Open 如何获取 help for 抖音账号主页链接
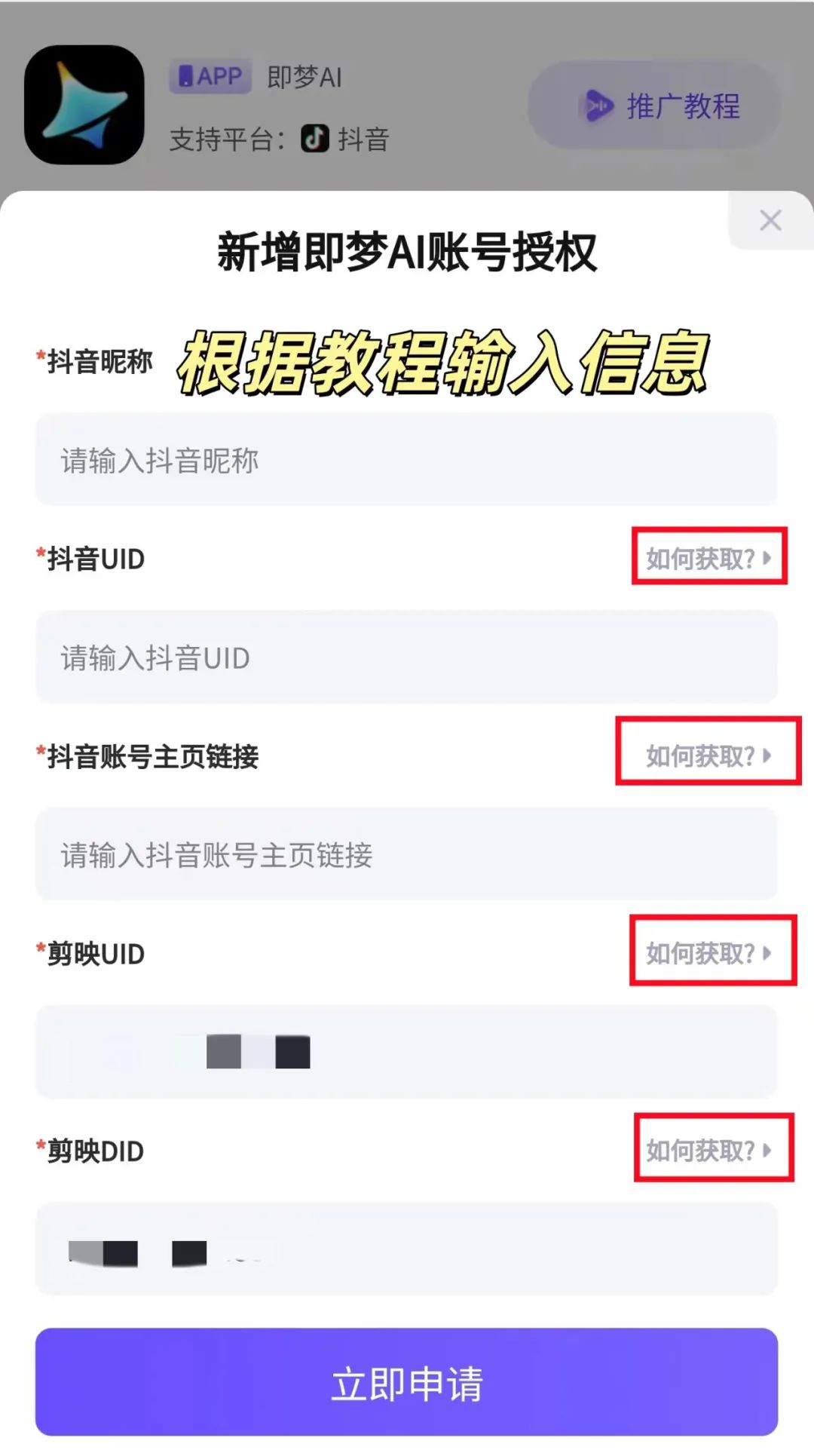814x1456 pixels. (x=708, y=756)
